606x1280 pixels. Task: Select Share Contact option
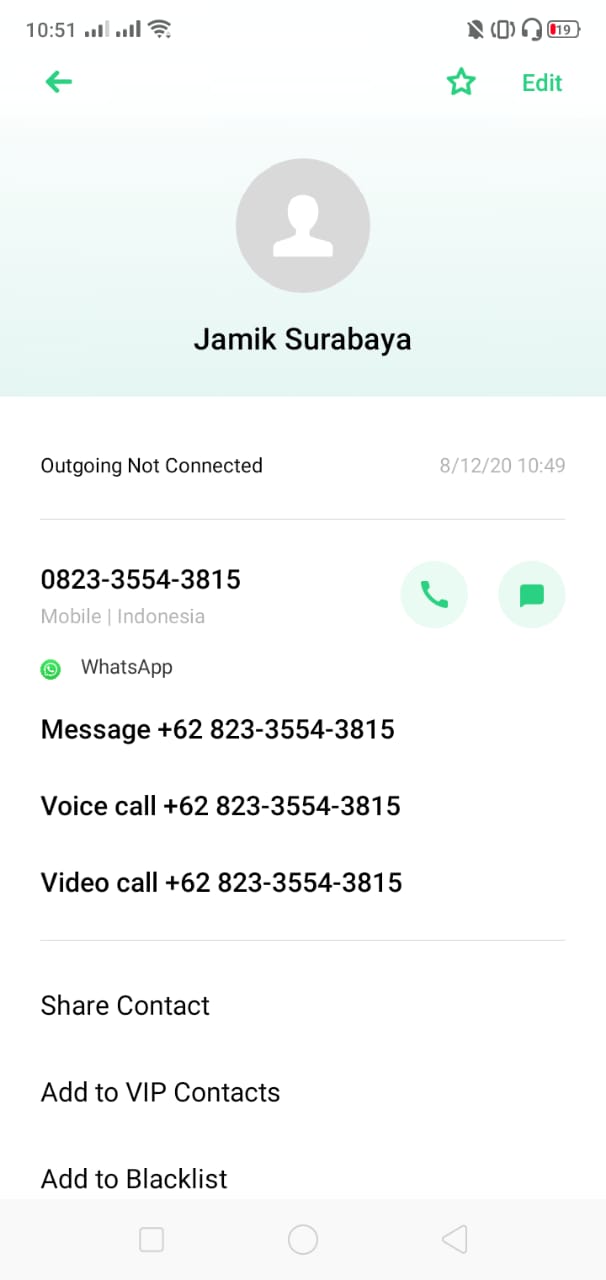point(125,1005)
